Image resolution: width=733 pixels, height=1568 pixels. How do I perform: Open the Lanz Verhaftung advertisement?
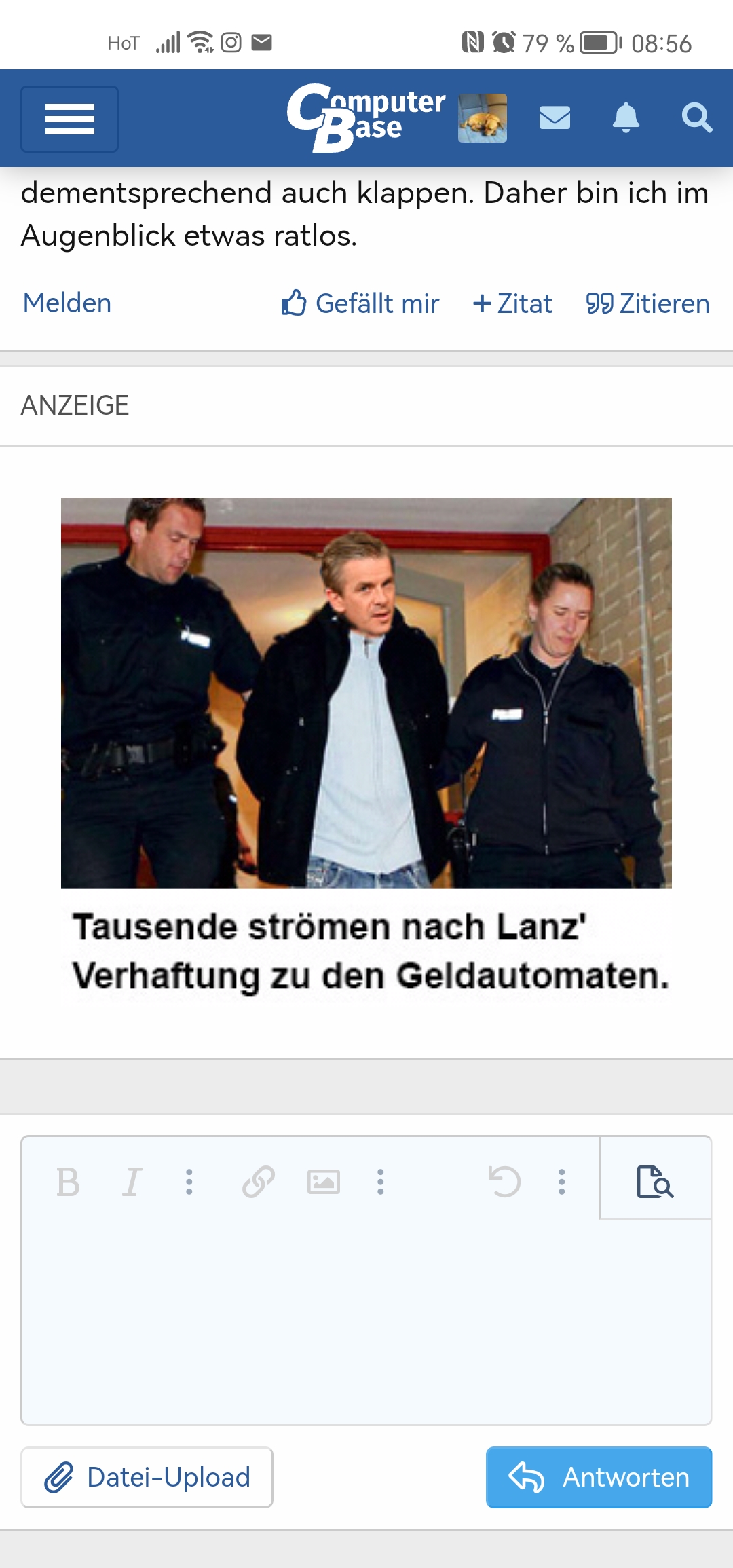[x=366, y=747]
